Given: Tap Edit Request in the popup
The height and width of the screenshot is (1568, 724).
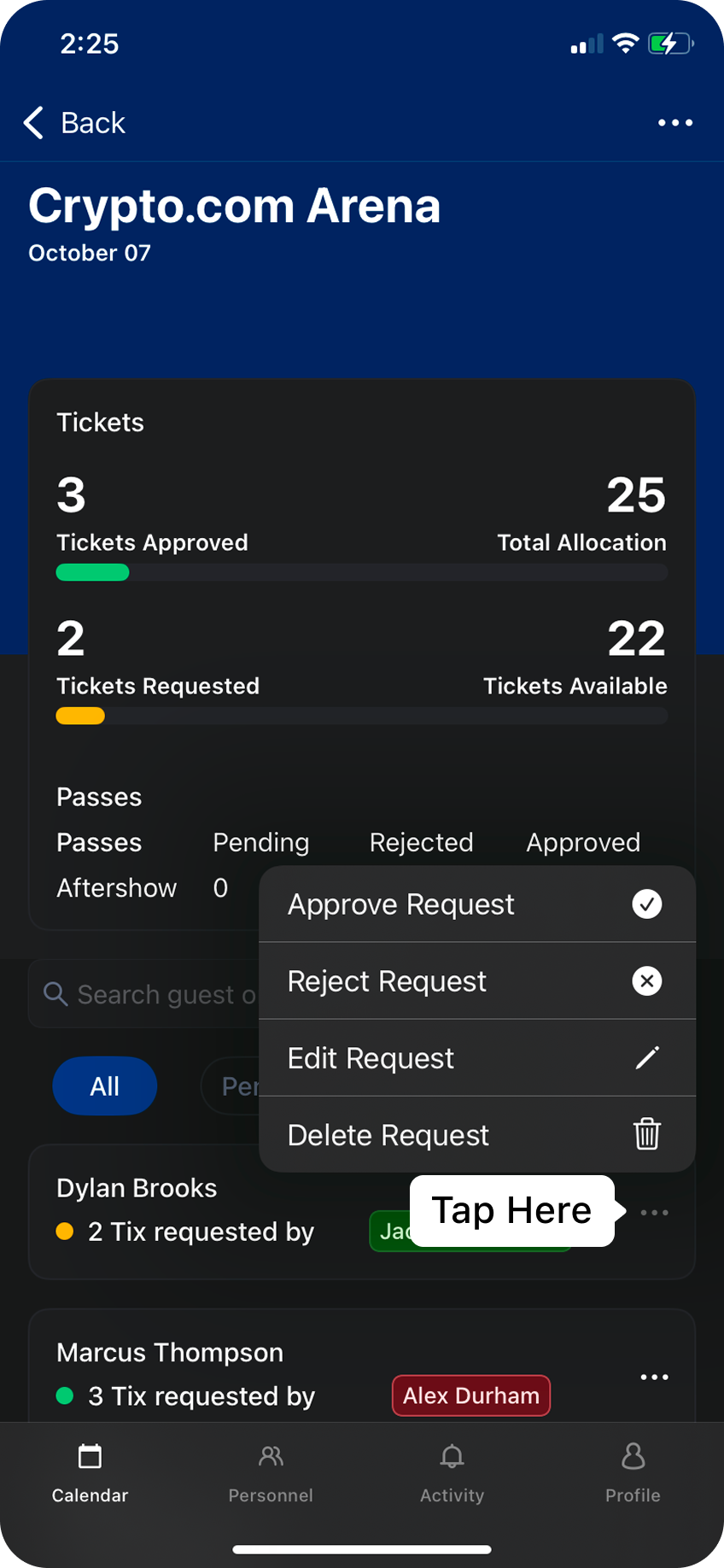Looking at the screenshot, I should [x=476, y=1058].
